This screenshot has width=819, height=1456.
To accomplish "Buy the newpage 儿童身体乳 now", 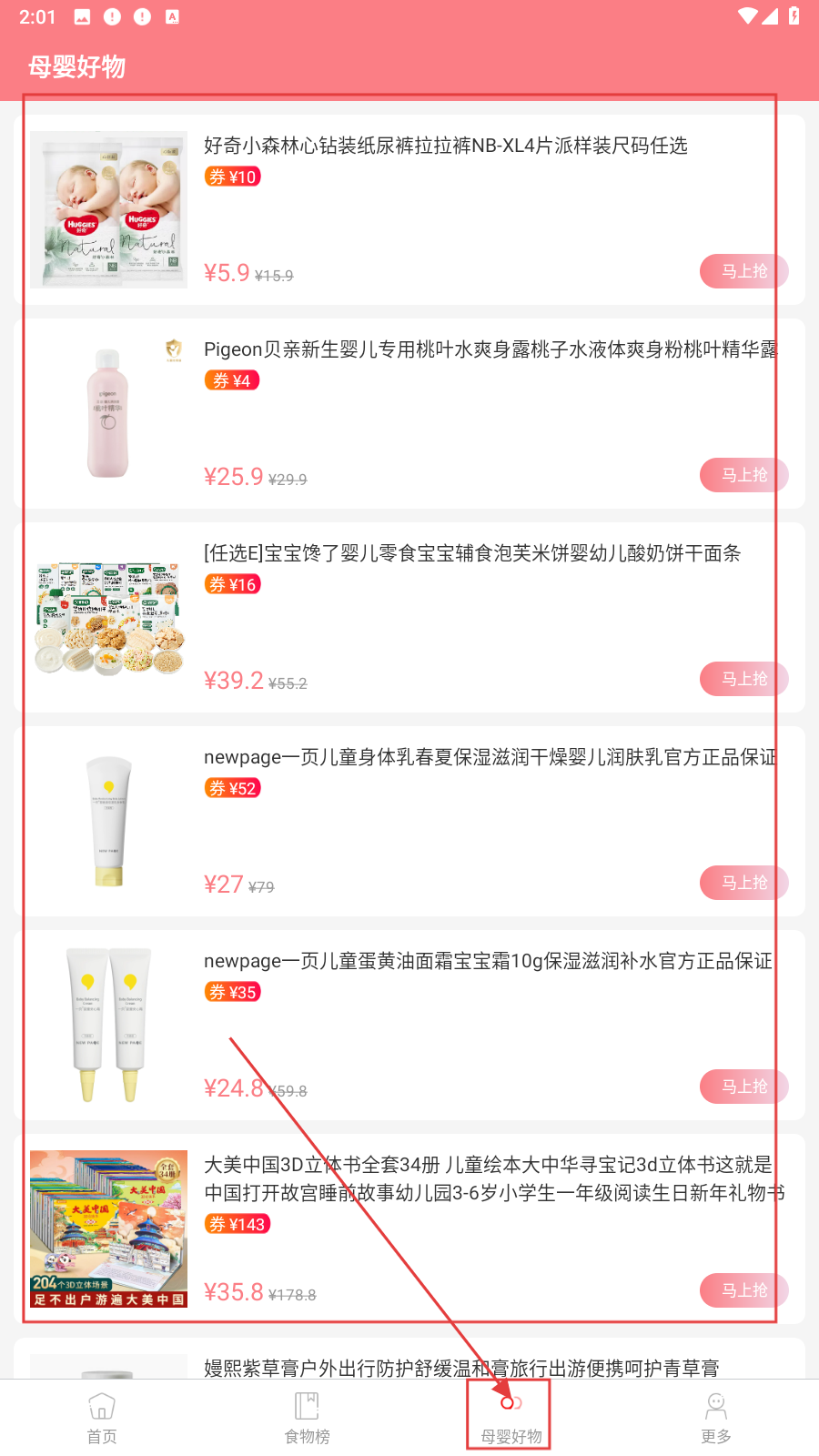I will point(743,883).
